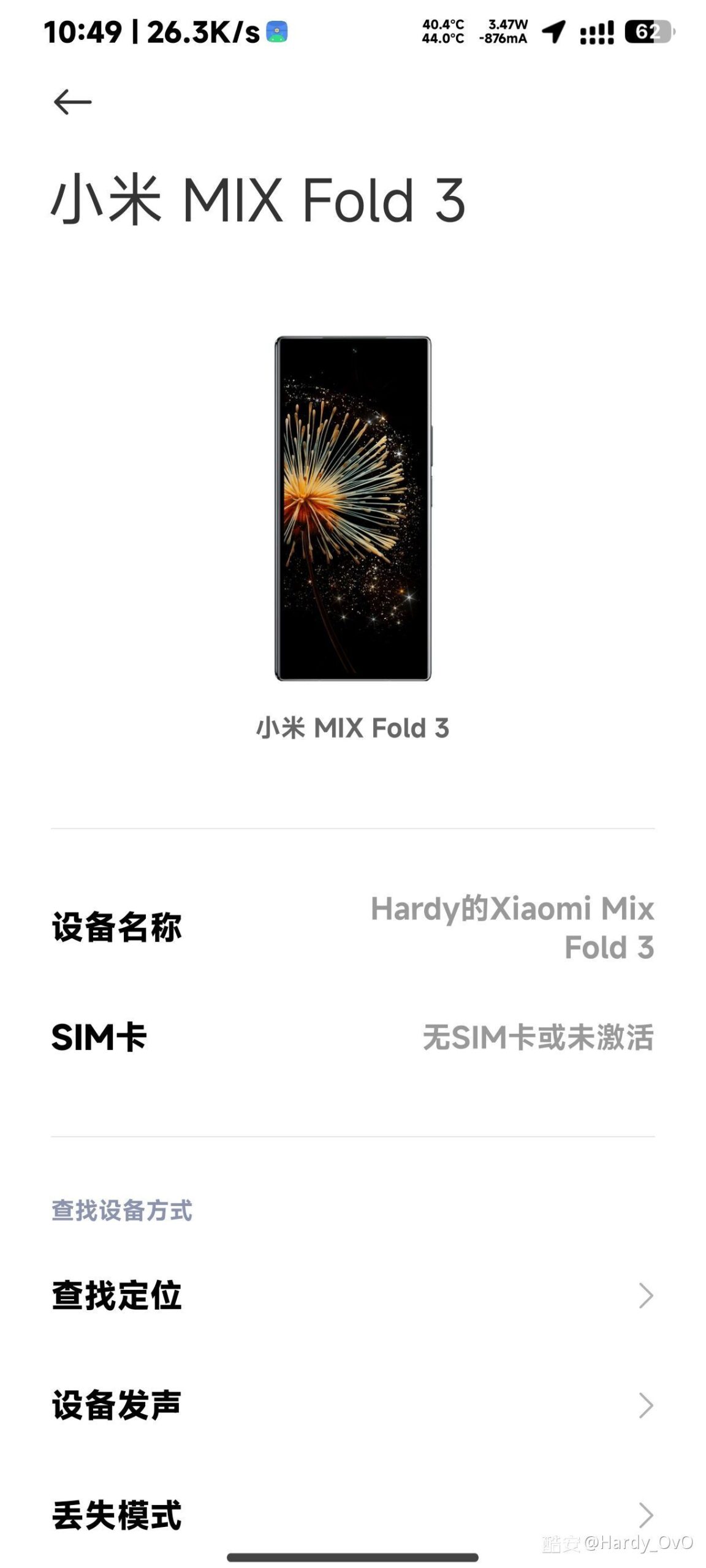Viewport: 706px width, 1568px height.
Task: Go back using the top arrow
Action: [72, 102]
